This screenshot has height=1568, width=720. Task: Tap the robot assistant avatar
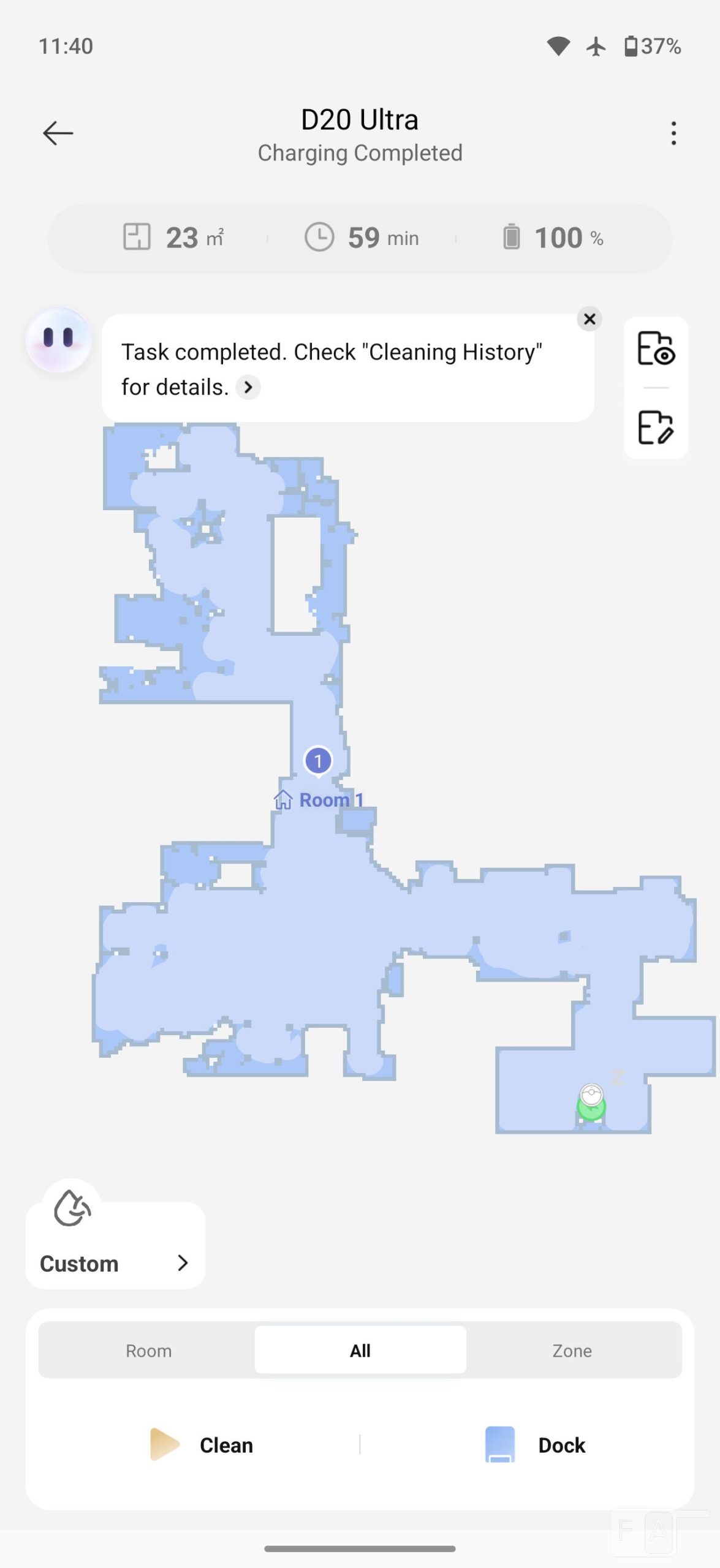[x=59, y=340]
